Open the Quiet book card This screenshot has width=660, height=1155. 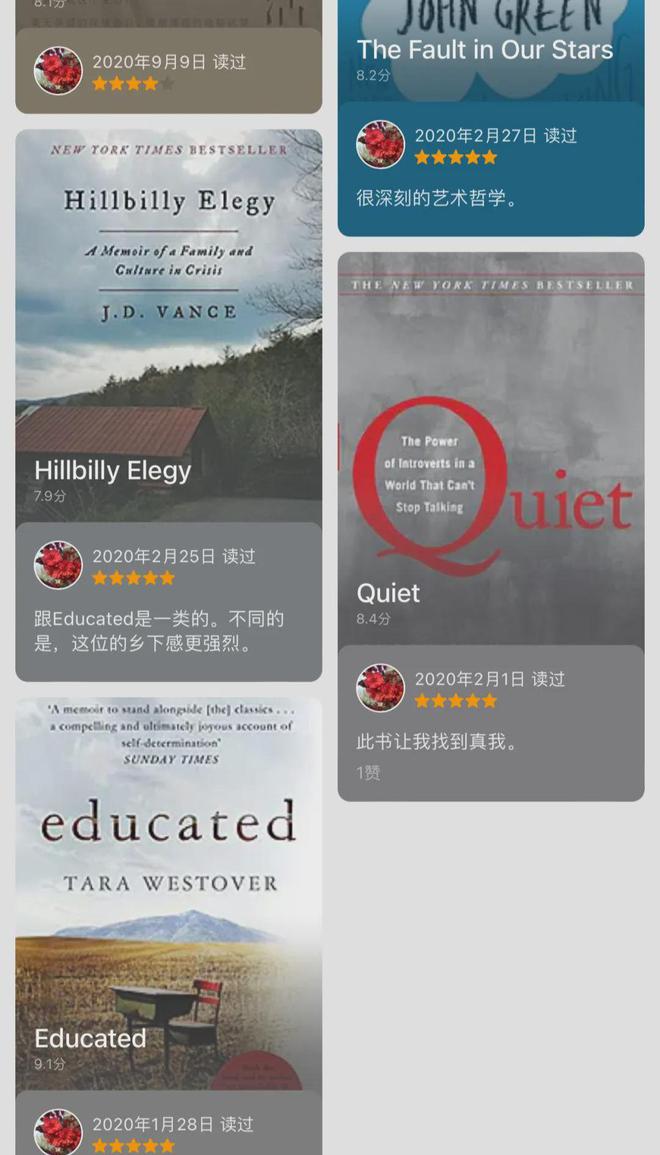[490, 450]
